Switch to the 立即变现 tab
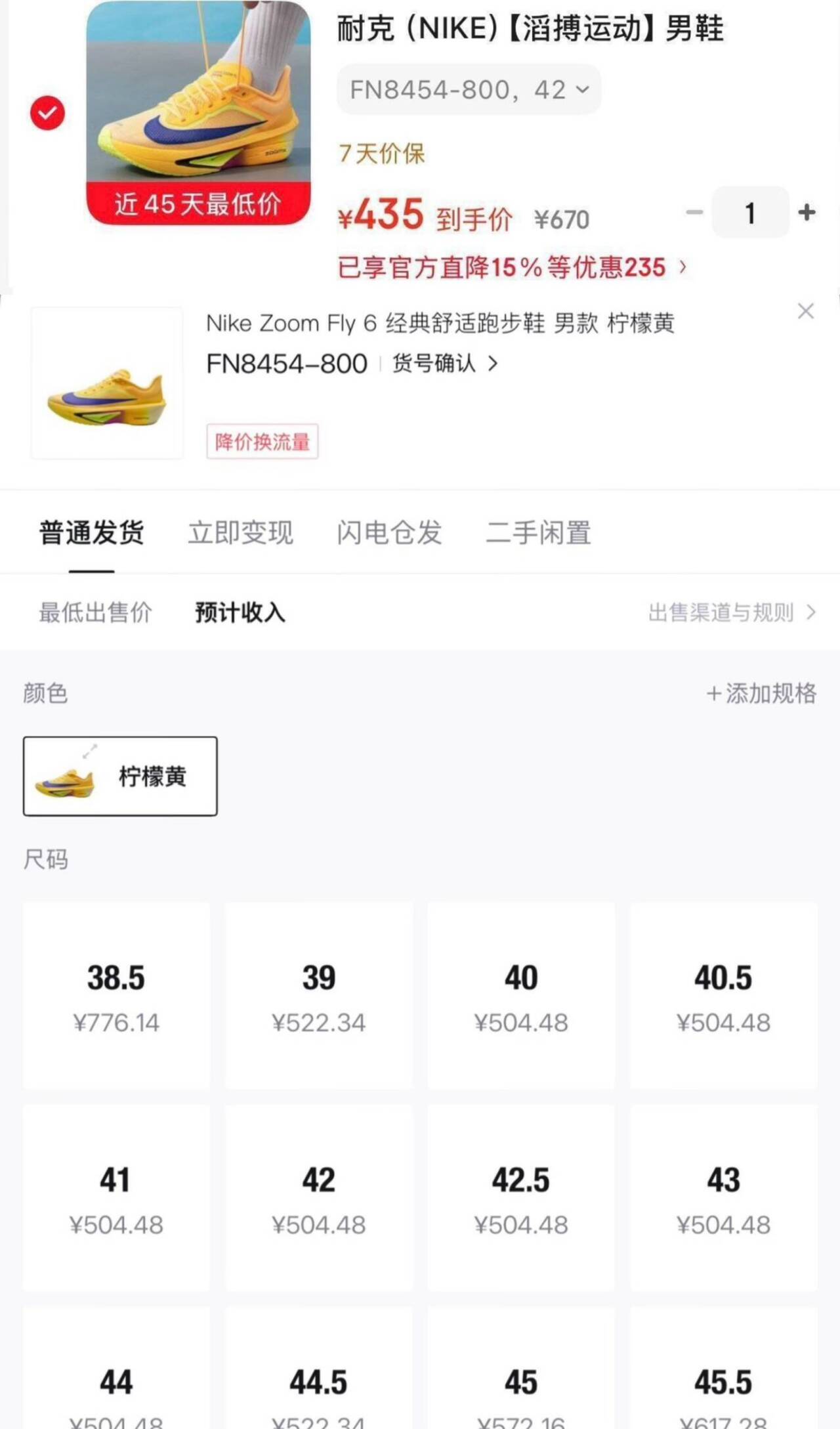 tap(240, 532)
